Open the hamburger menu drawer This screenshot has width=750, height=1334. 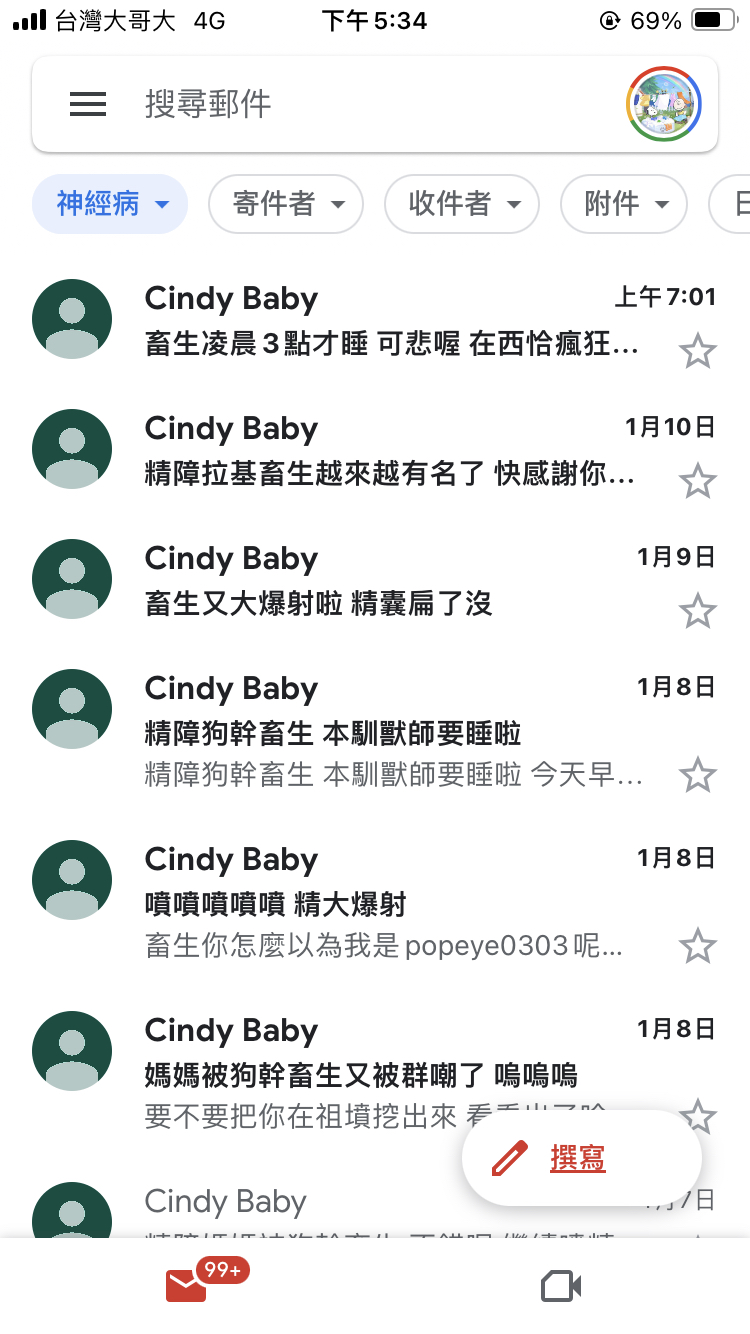coord(88,104)
